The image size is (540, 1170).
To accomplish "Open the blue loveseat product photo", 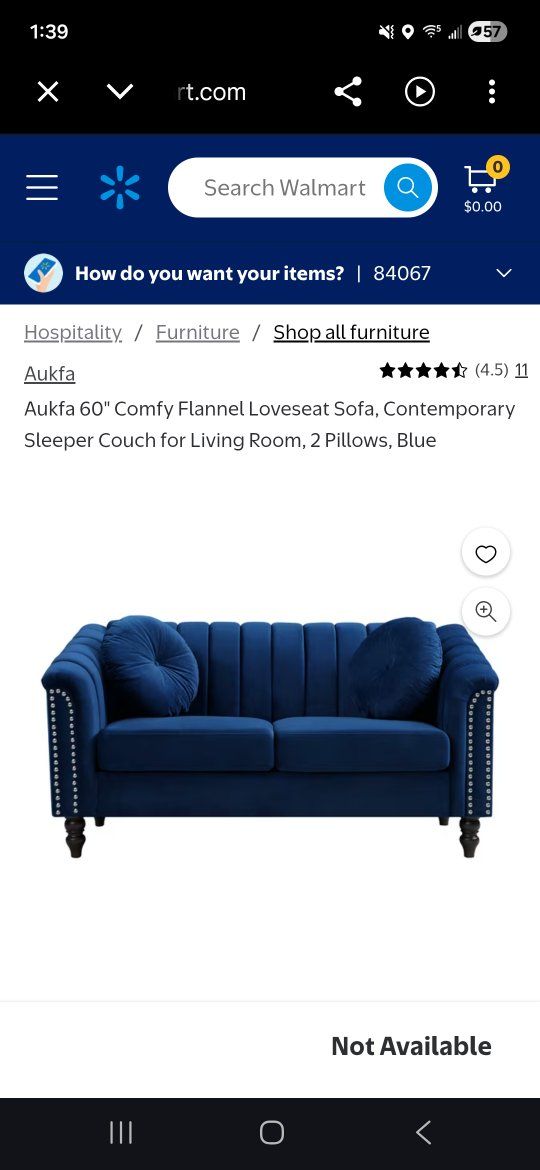I will tap(270, 736).
